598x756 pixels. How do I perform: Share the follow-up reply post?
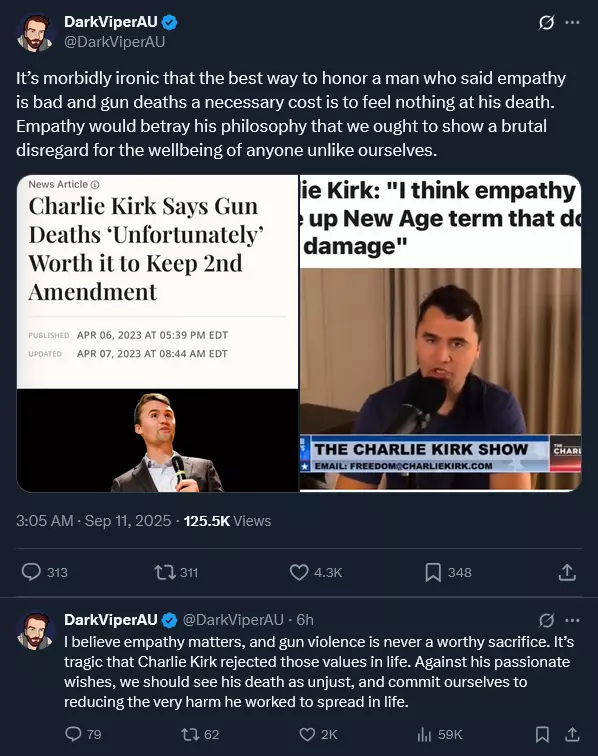point(572,734)
